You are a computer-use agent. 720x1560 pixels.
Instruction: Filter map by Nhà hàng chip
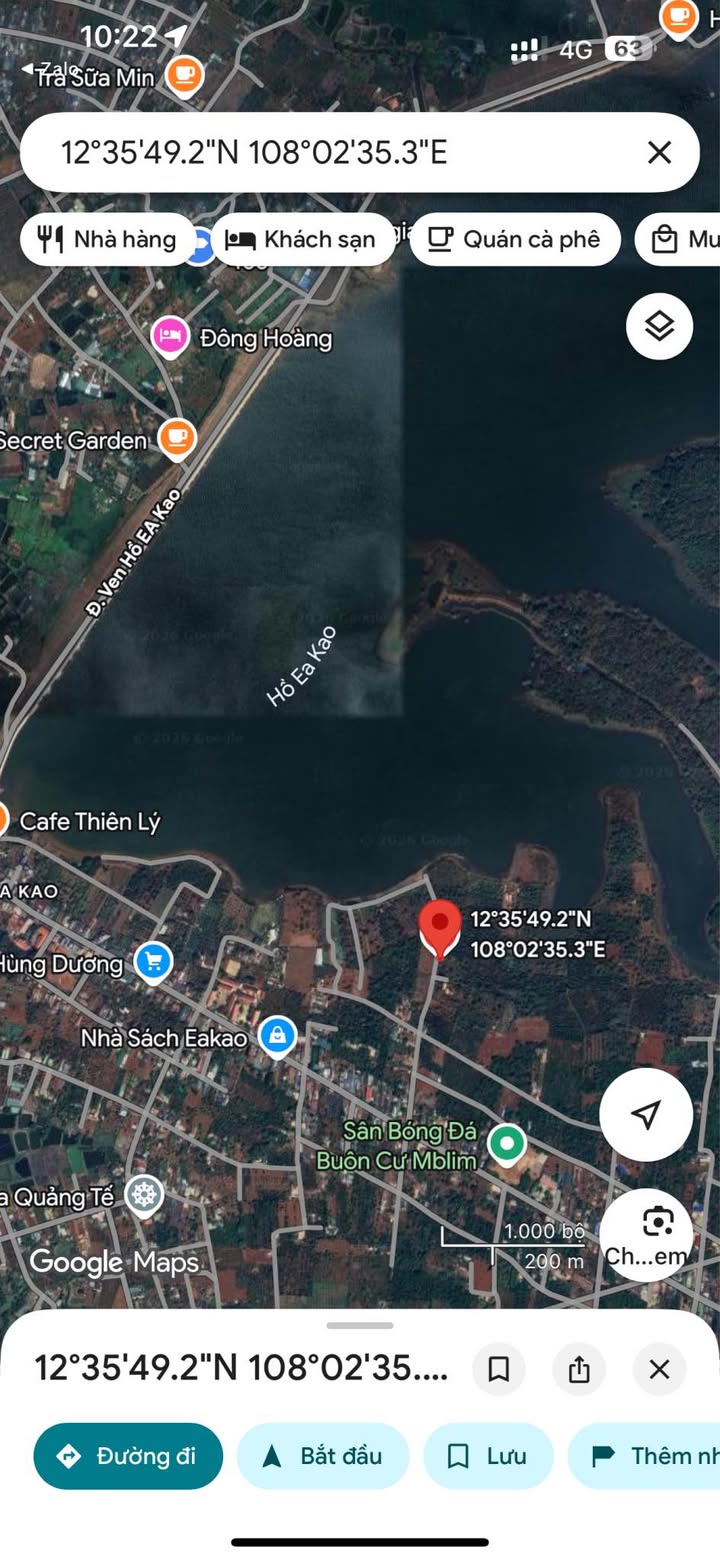(x=107, y=240)
